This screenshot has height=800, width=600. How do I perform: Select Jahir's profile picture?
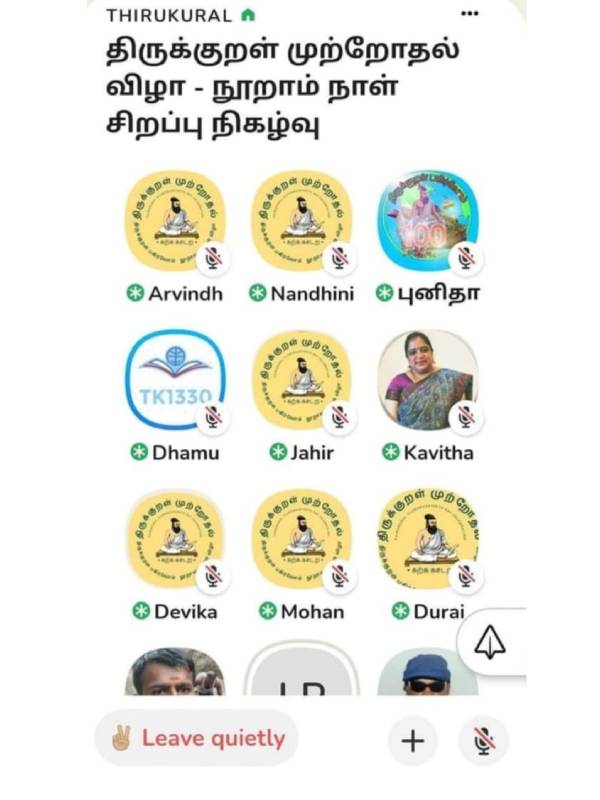tap(301, 380)
